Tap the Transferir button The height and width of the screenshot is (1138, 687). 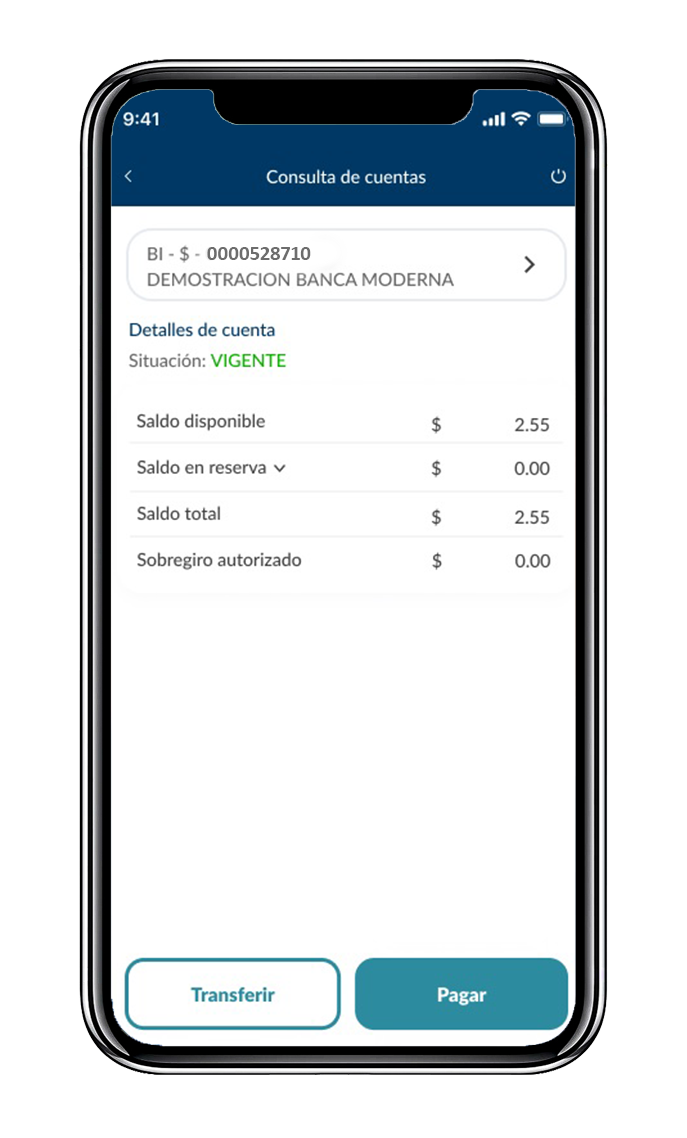coord(233,994)
